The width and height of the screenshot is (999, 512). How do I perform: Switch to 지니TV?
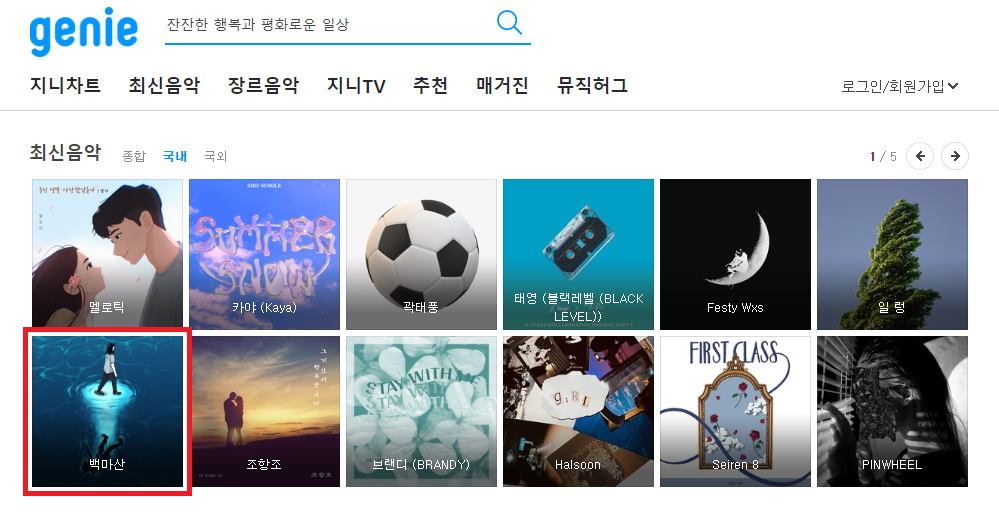click(x=356, y=86)
